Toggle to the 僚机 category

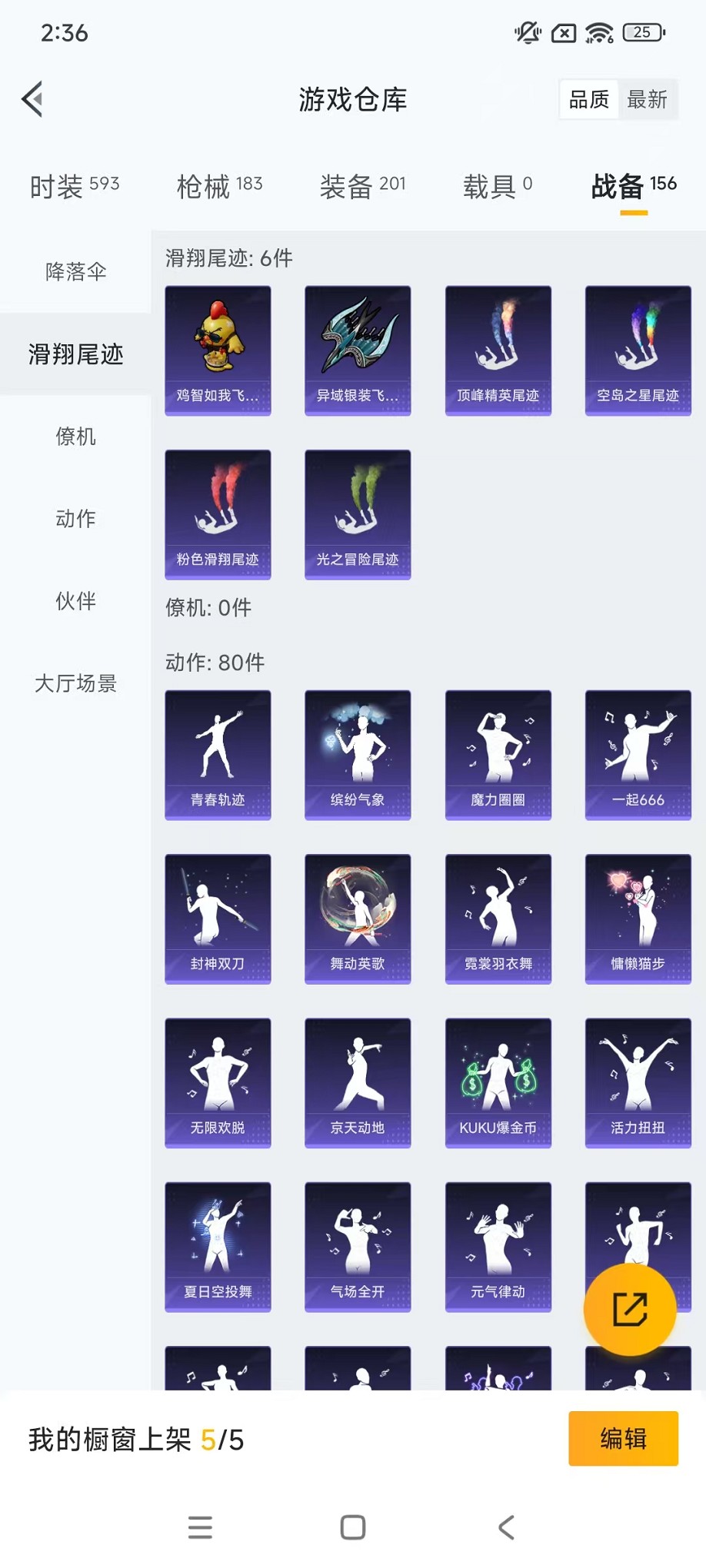click(x=75, y=437)
